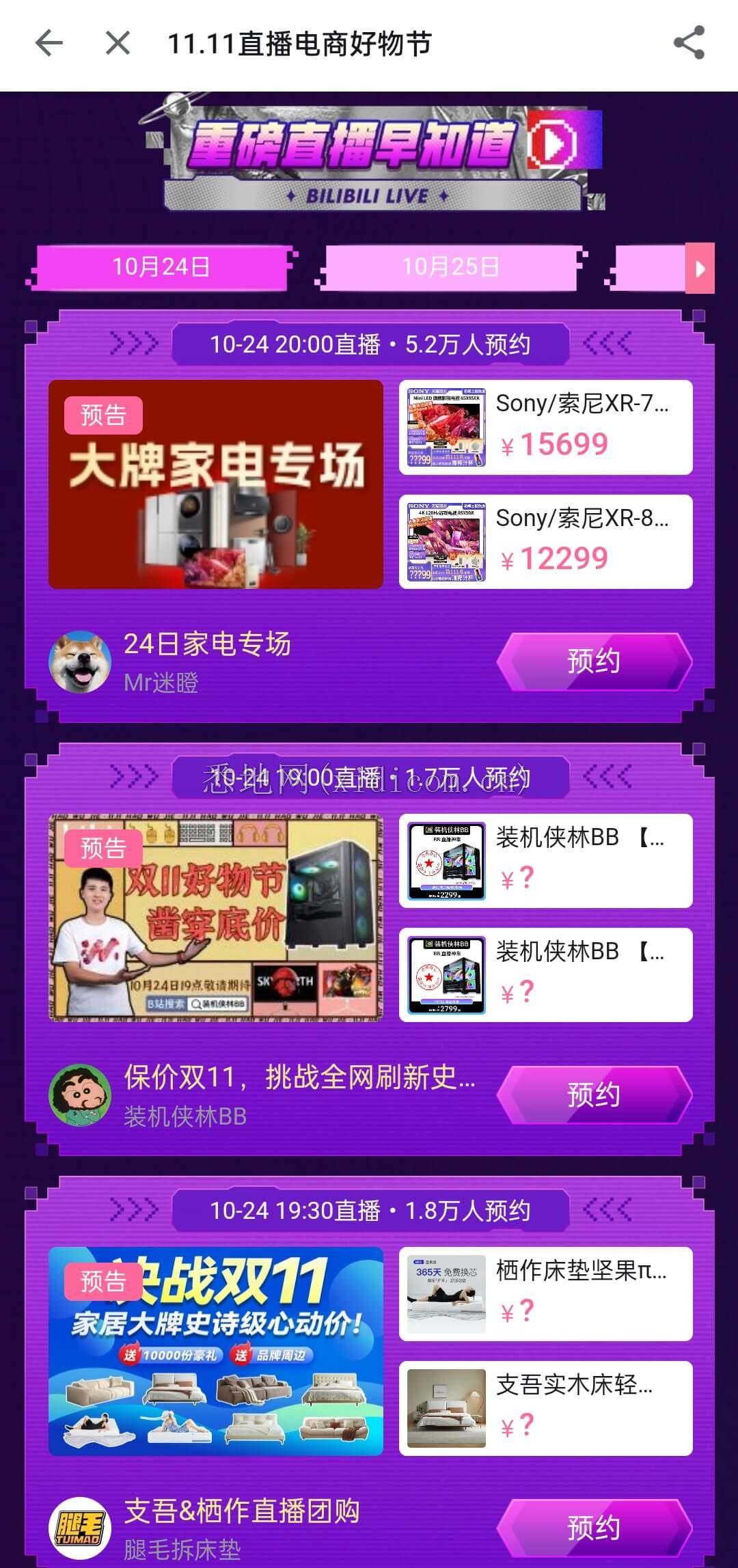
Task: Select the 10月25日 date tab
Action: point(452,268)
